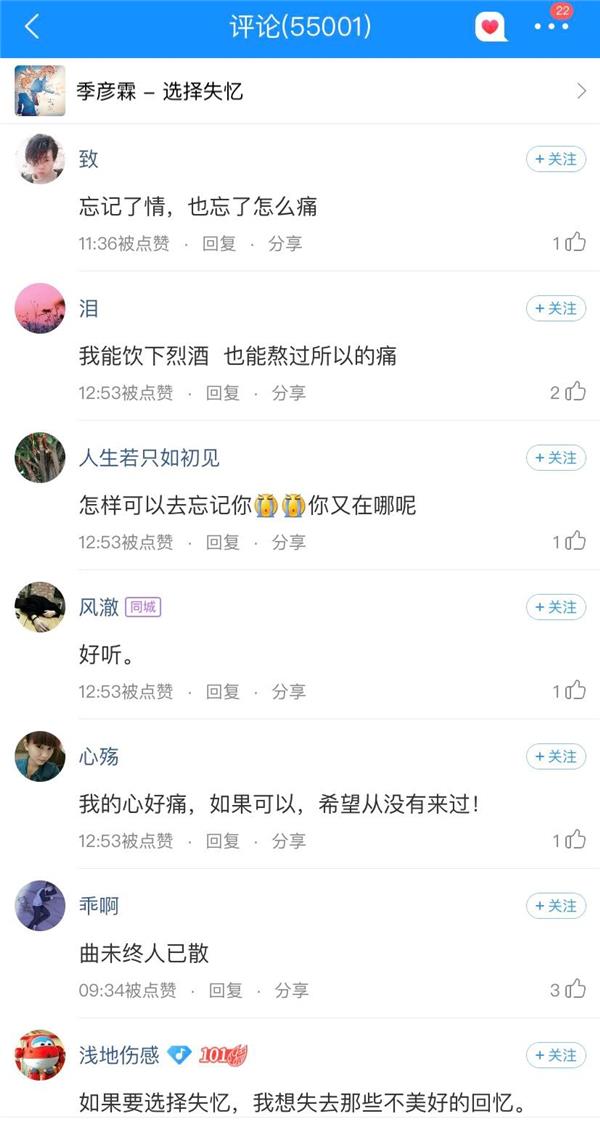Image resolution: width=600 pixels, height=1121 pixels.
Task: View 风澈's profile avatar
Action: click(x=40, y=607)
